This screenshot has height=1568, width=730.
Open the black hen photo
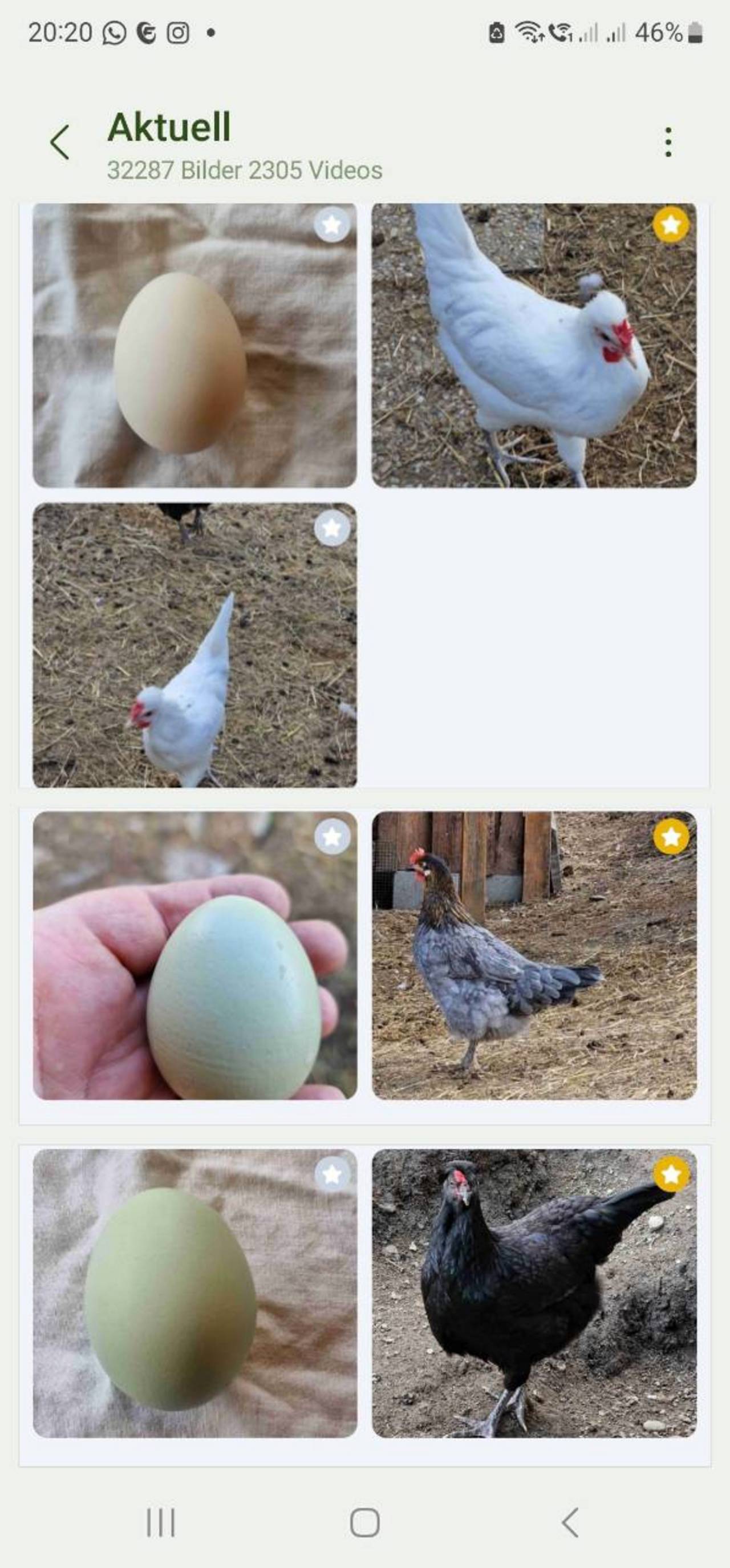pos(534,1294)
